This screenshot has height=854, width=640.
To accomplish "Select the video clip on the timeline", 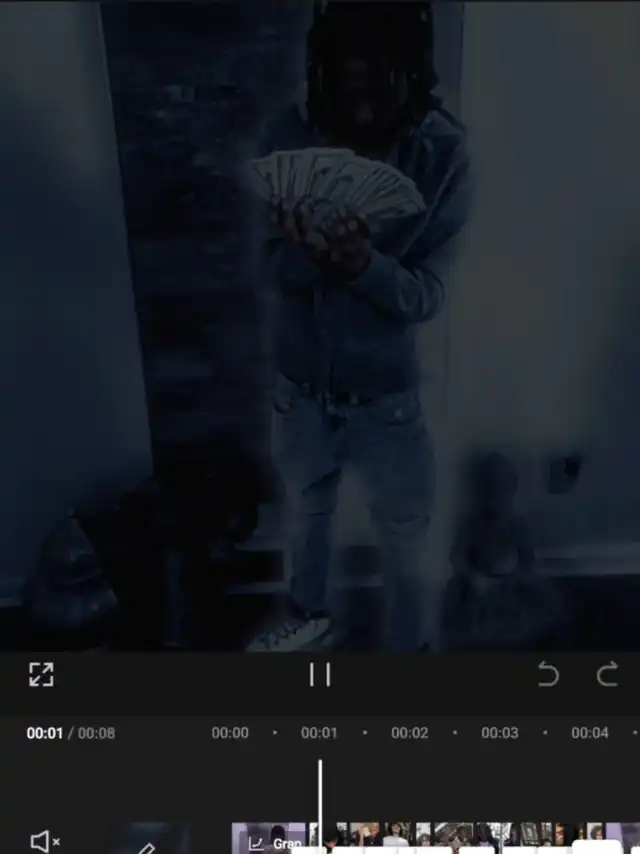I will [470, 836].
